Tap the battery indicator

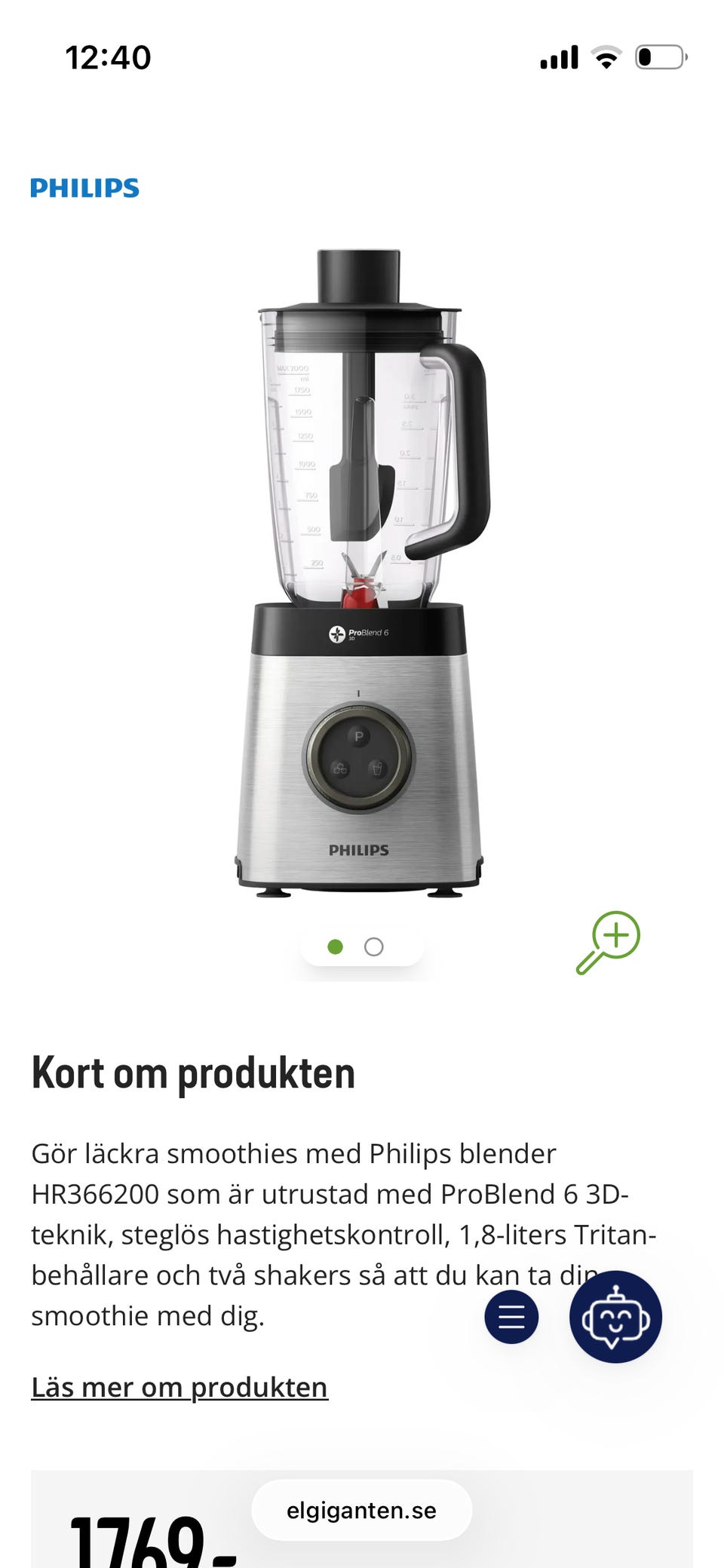pos(660,57)
